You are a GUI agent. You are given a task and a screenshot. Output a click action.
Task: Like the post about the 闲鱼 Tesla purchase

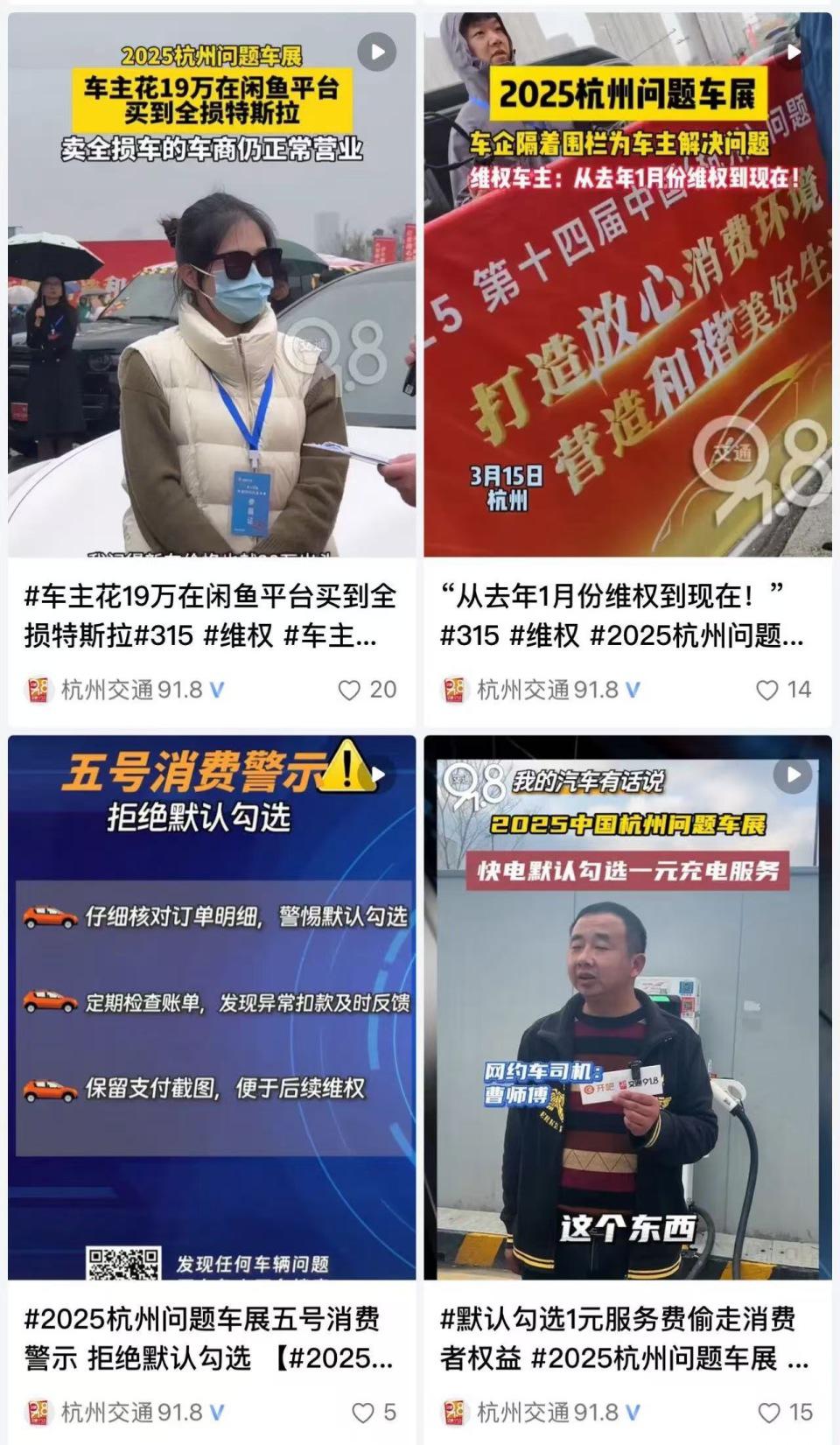[349, 691]
